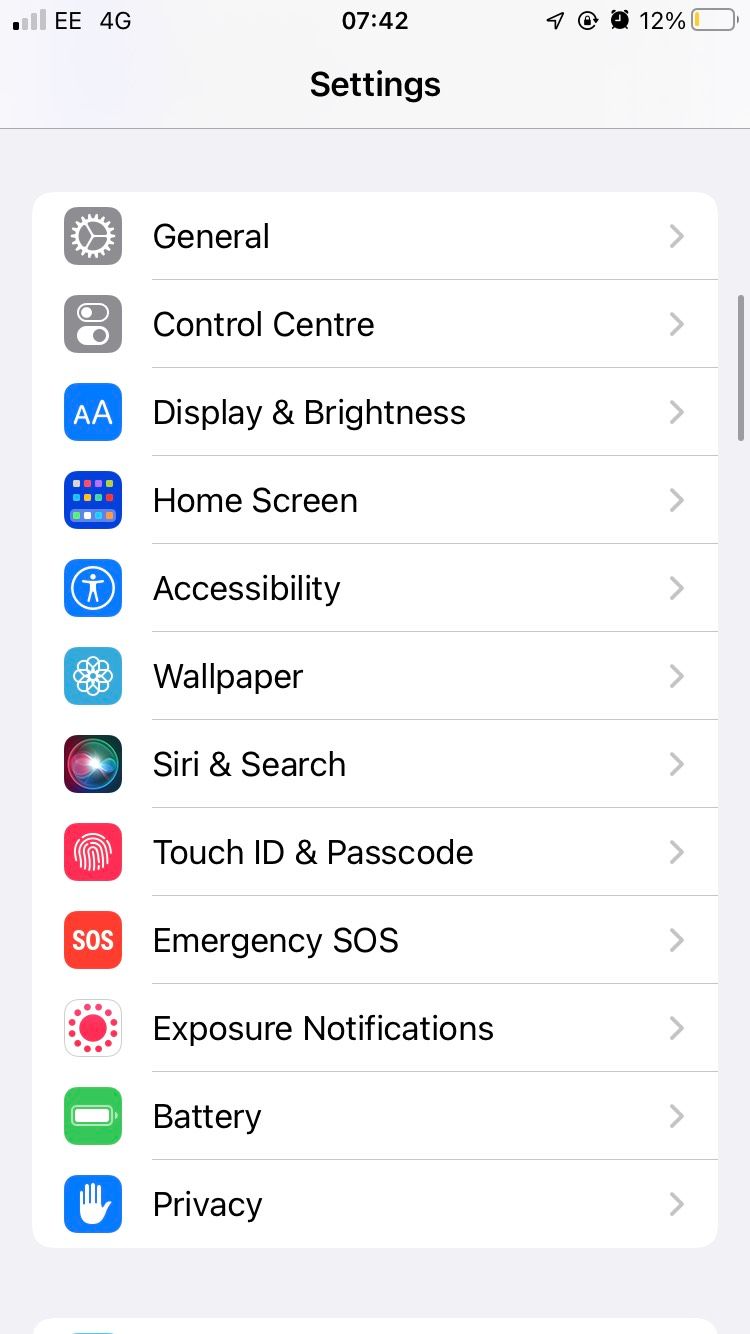Tap the green Battery icon
This screenshot has width=750, height=1334.
click(x=92, y=1116)
